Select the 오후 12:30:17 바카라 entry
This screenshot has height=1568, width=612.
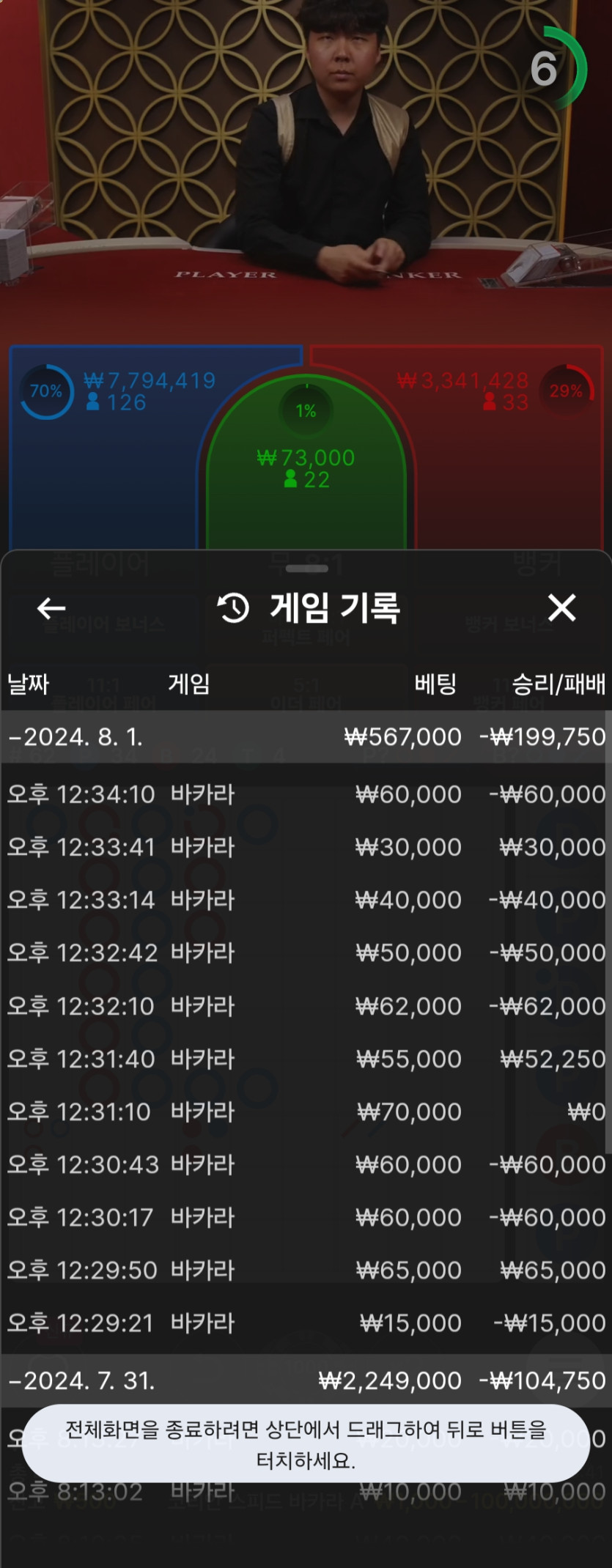click(x=306, y=1217)
